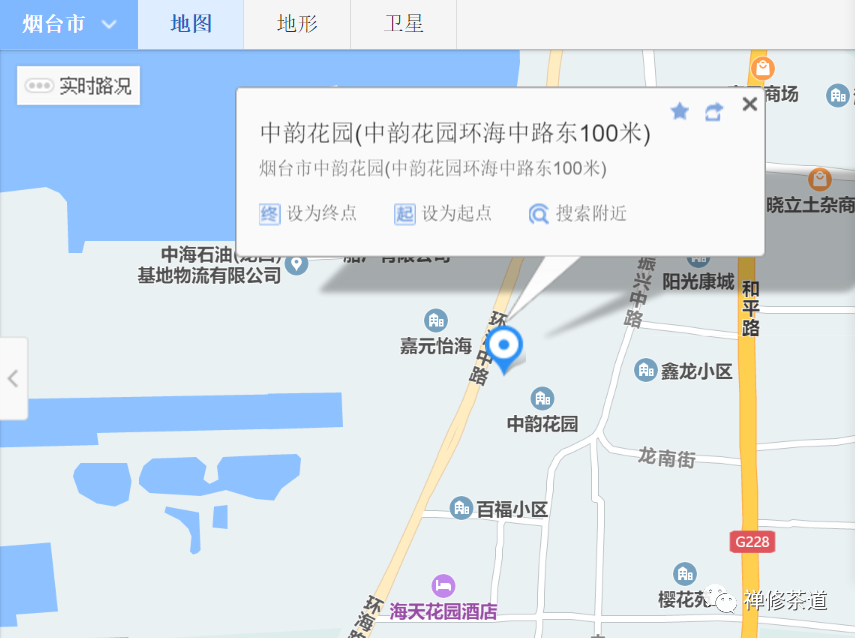This screenshot has height=638, width=855.
Task: Switch to the 卫星 satellite view
Action: (403, 24)
